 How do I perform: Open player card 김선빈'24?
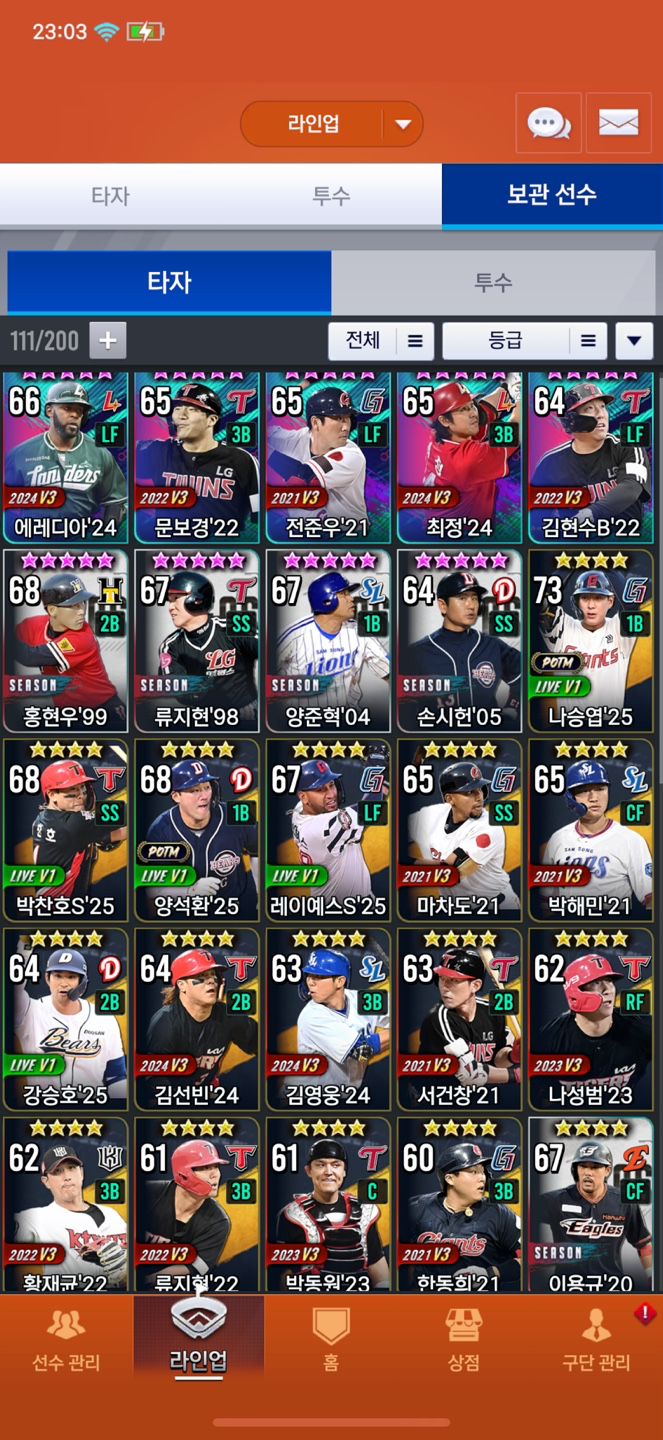coord(197,1020)
